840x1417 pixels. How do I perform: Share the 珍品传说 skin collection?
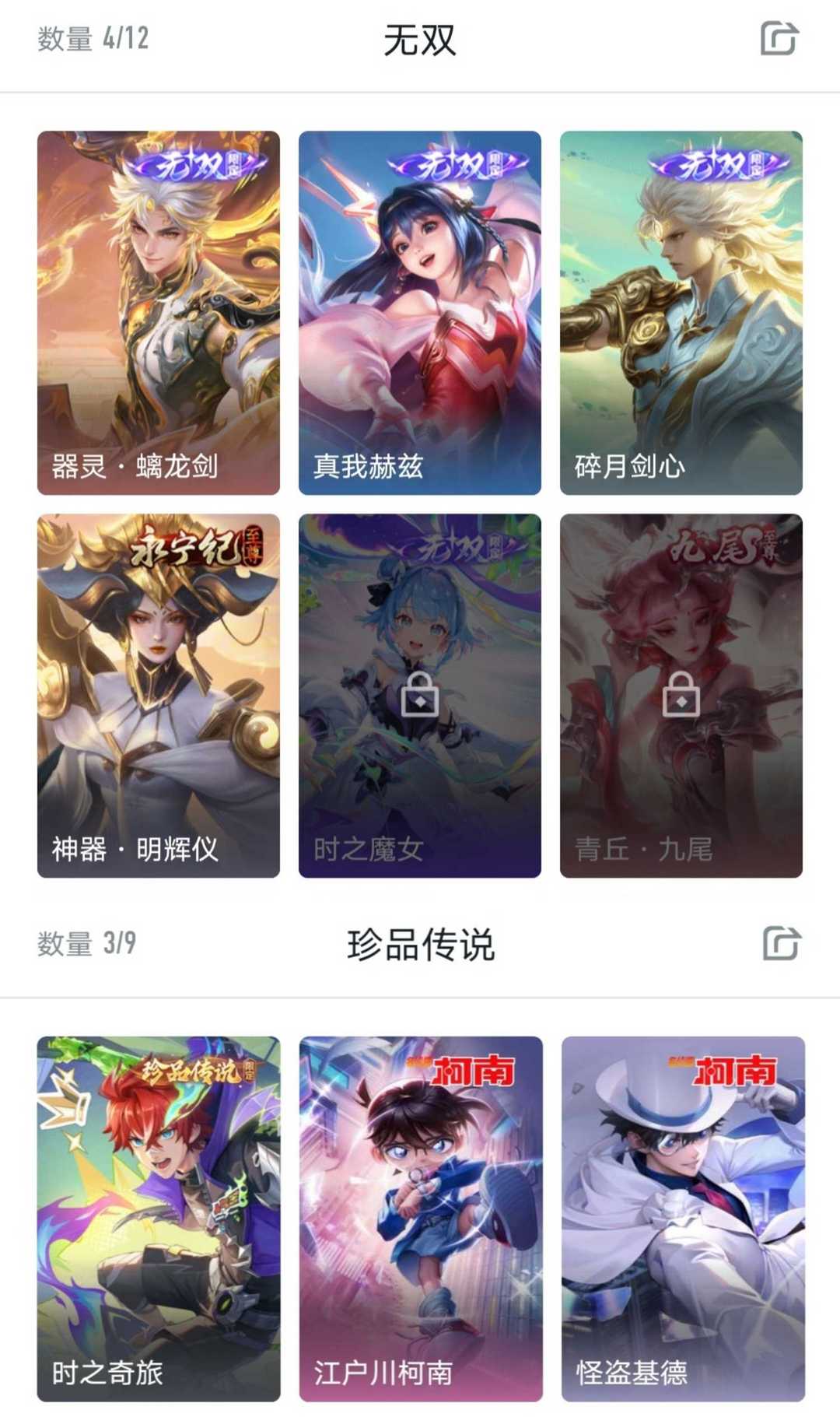[780, 943]
